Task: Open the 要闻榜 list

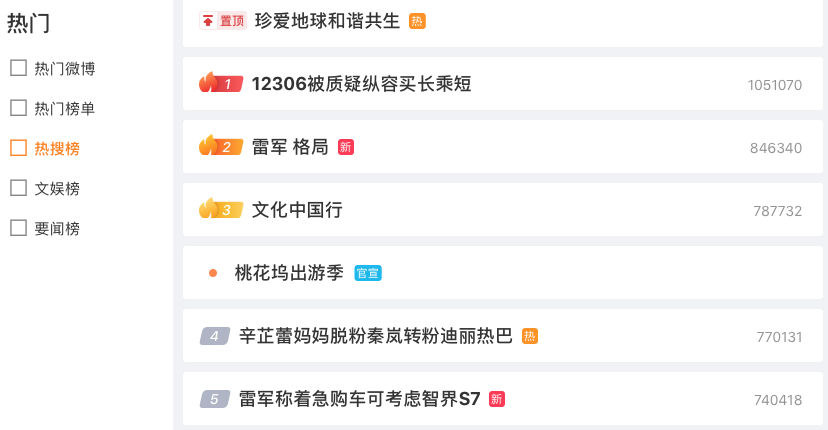Action: point(57,228)
